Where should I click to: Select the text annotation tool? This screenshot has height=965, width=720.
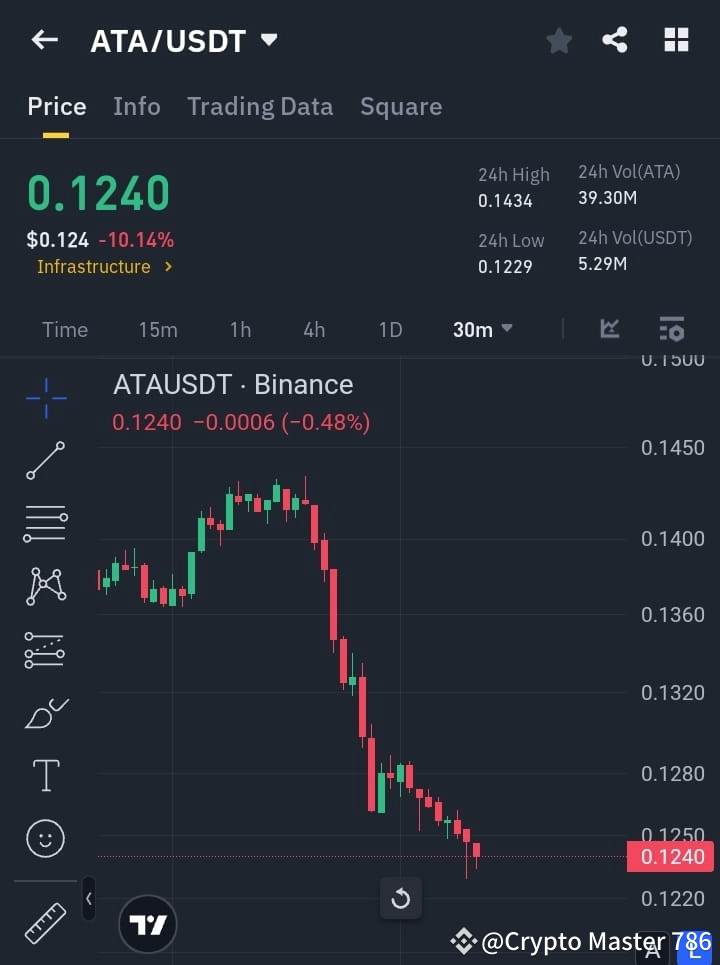tap(45, 775)
